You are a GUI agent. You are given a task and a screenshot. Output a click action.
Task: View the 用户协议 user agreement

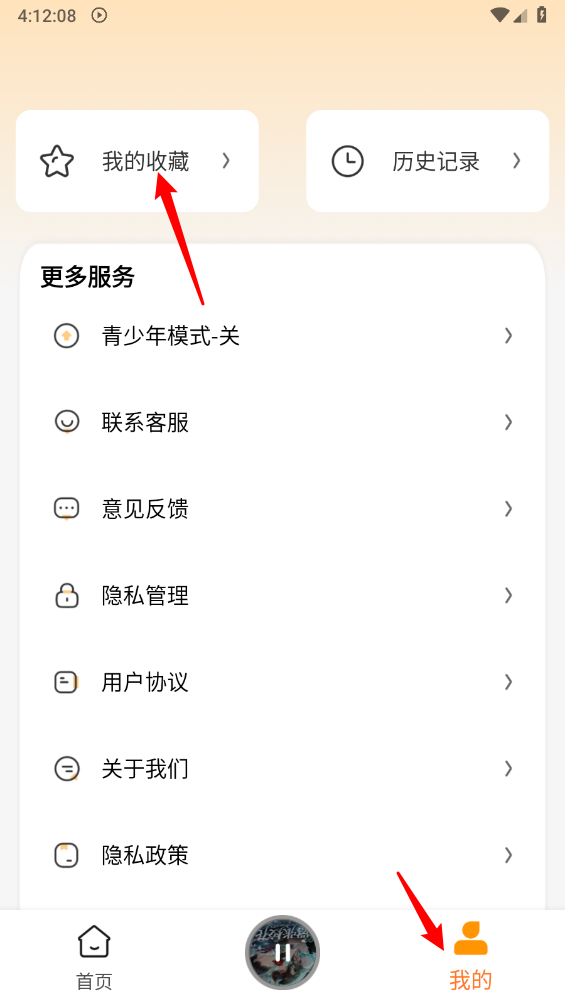click(282, 682)
